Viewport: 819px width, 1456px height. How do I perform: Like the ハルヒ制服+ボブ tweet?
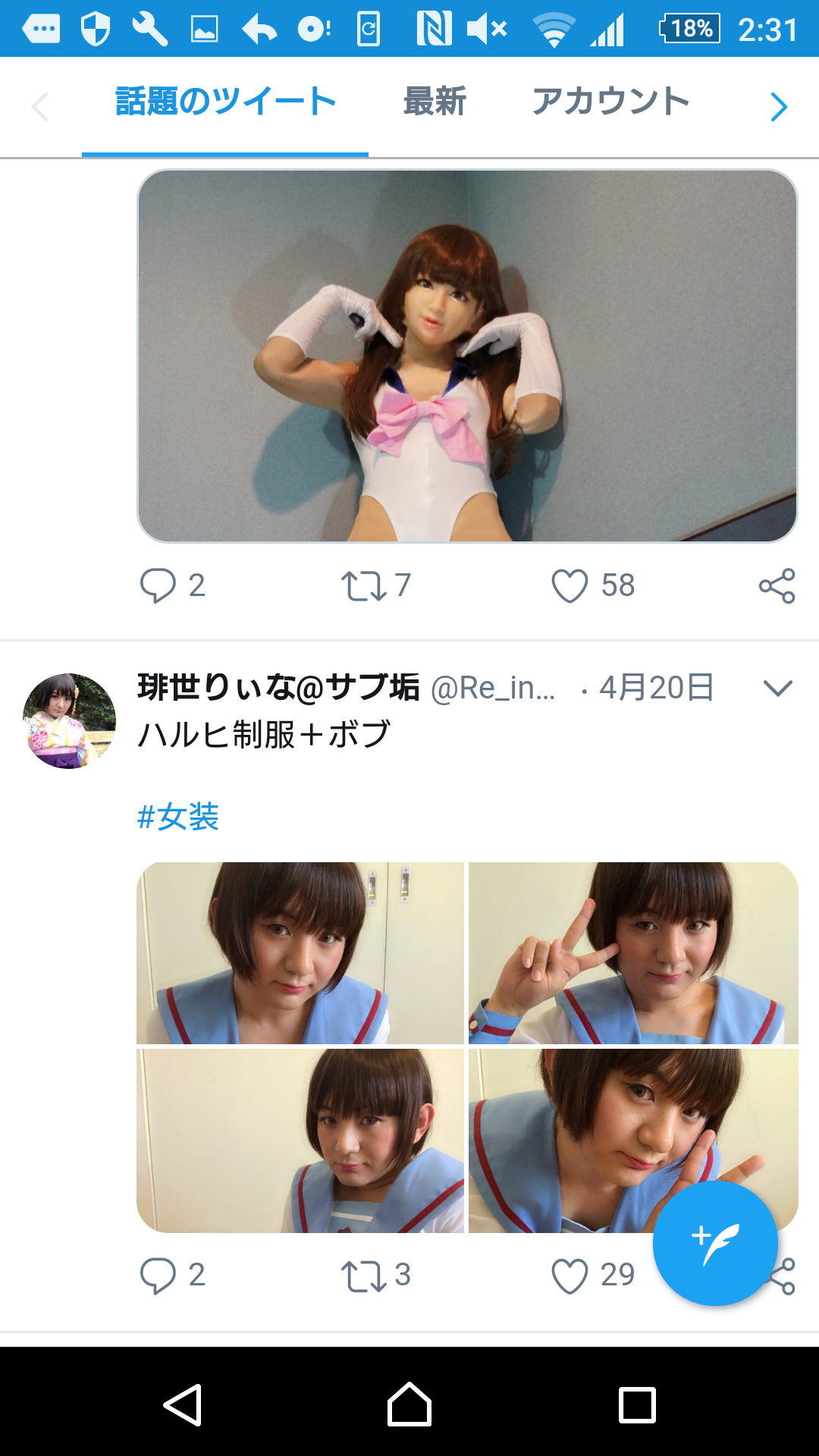pos(570,1275)
